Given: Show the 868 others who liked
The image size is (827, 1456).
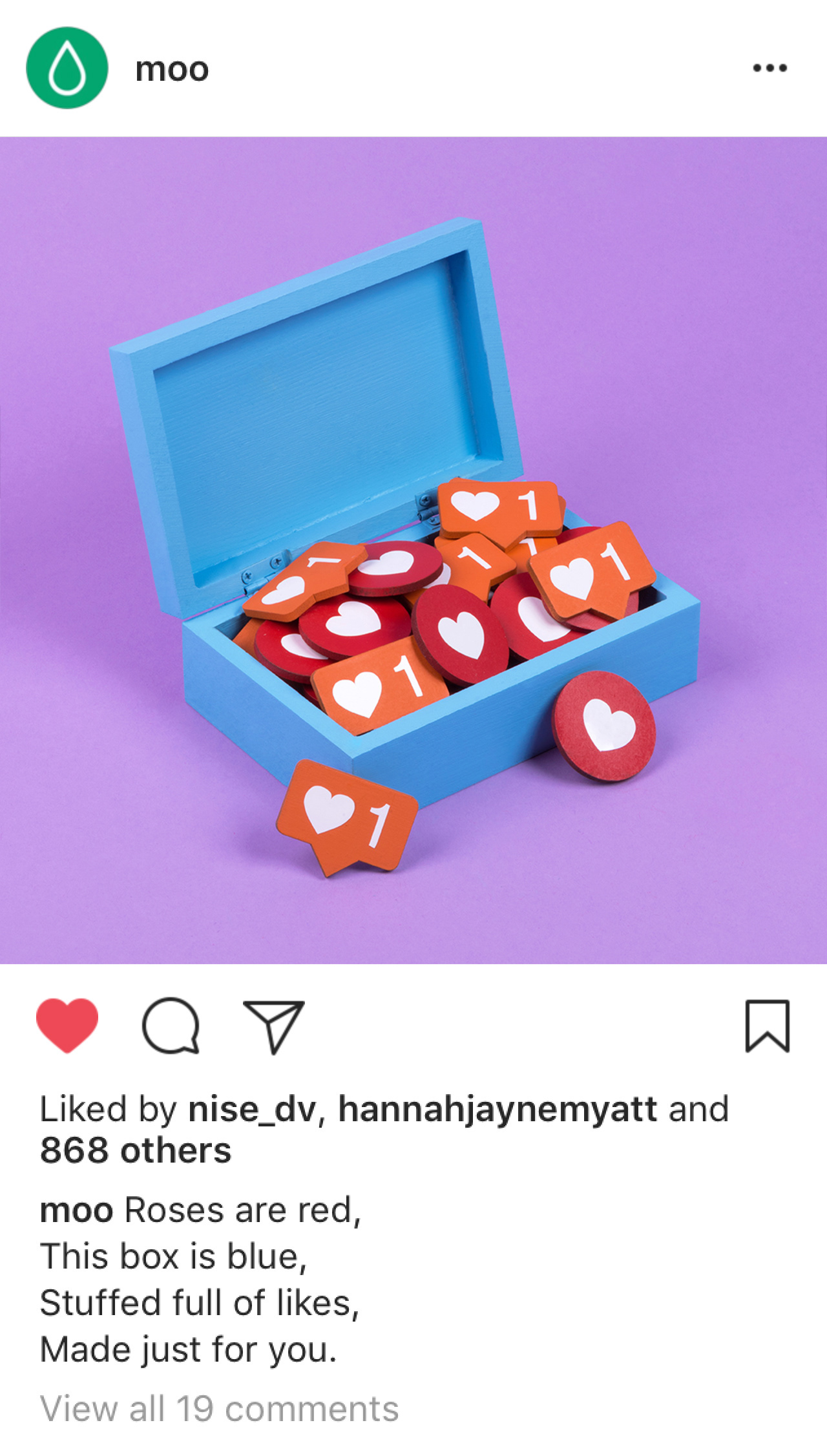Looking at the screenshot, I should pyautogui.click(x=136, y=1151).
